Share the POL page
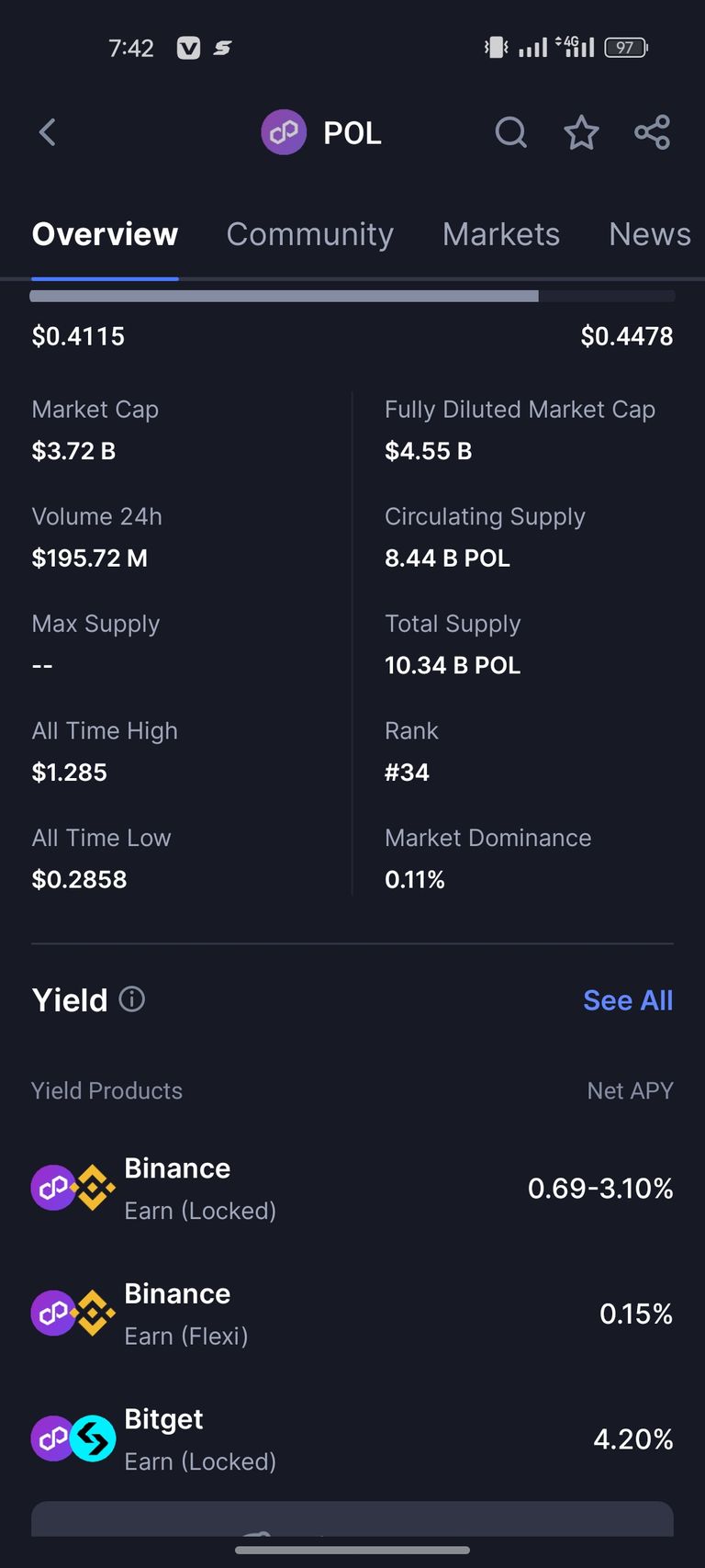This screenshot has height=1568, width=705. tap(653, 132)
